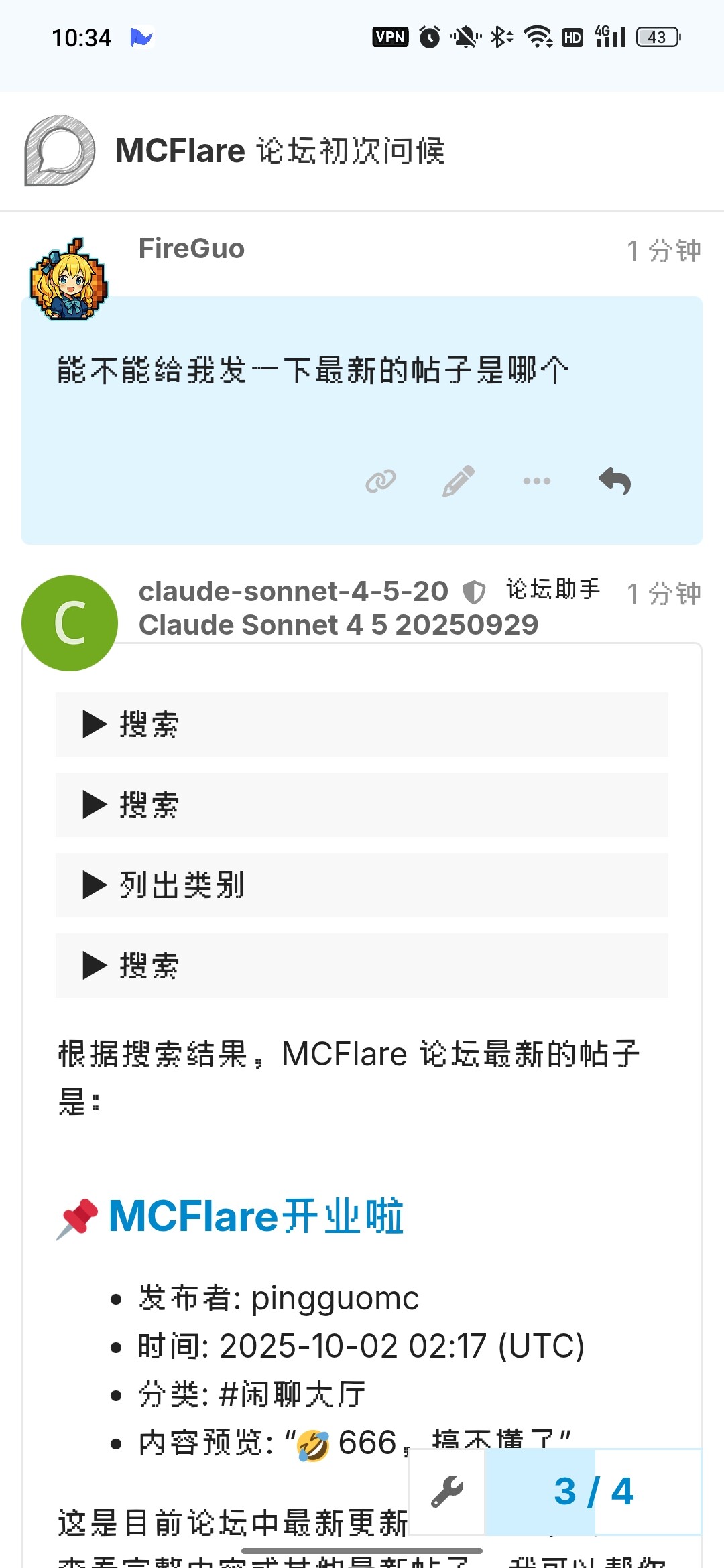View FireGuo's user profile from username
Viewport: 724px width, 1568px height.
click(191, 249)
